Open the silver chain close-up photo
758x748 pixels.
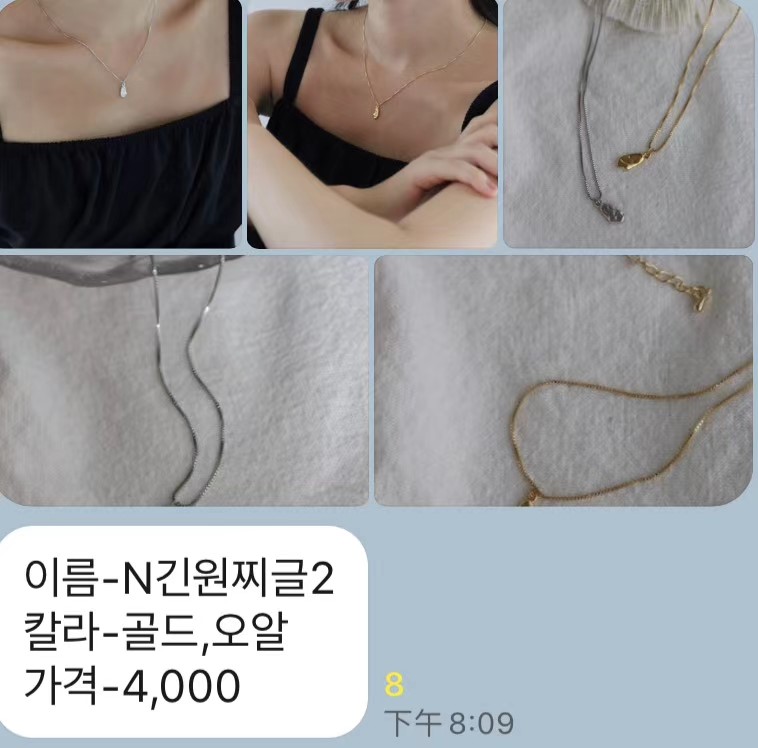click(184, 380)
